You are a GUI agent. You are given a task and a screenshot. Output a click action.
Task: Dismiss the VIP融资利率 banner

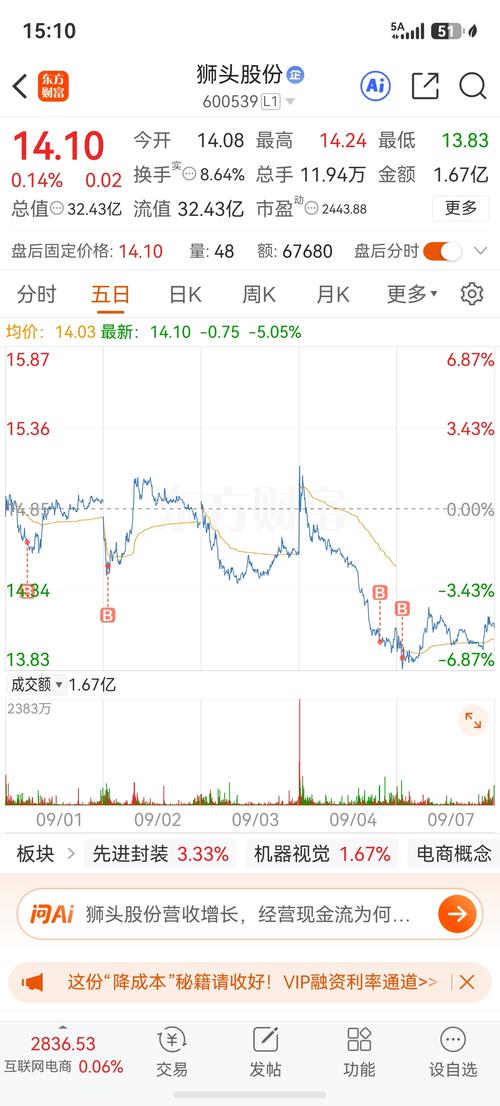coord(467,981)
